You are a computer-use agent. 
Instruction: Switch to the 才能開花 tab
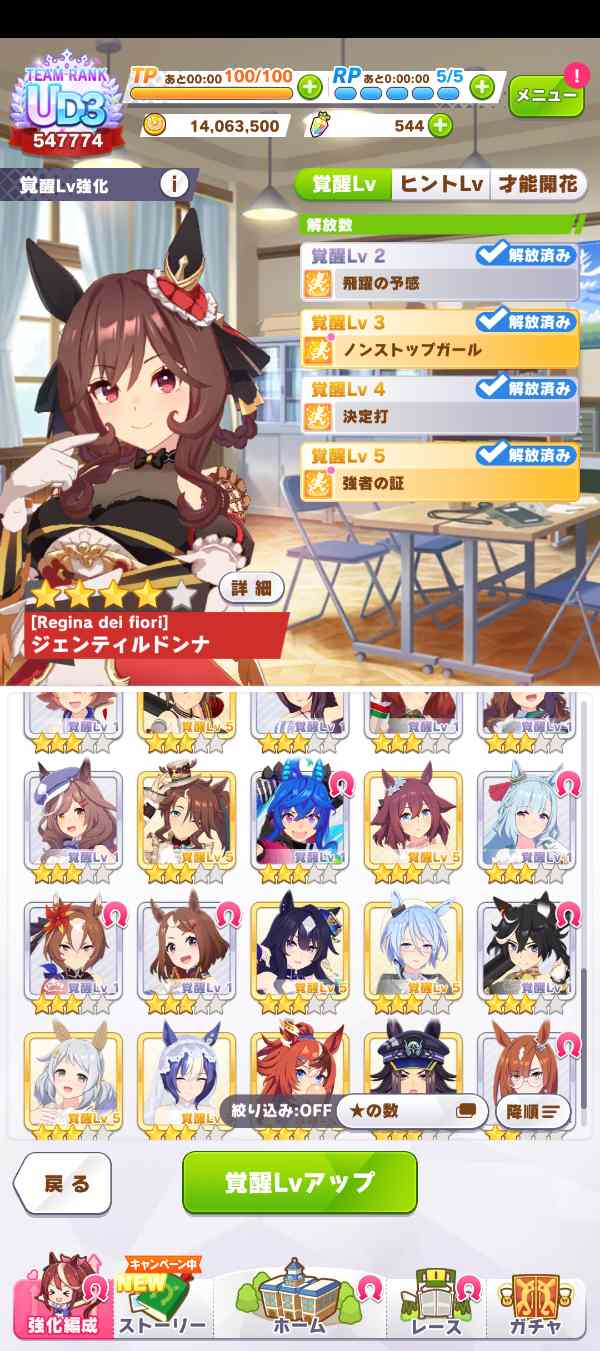pos(538,184)
